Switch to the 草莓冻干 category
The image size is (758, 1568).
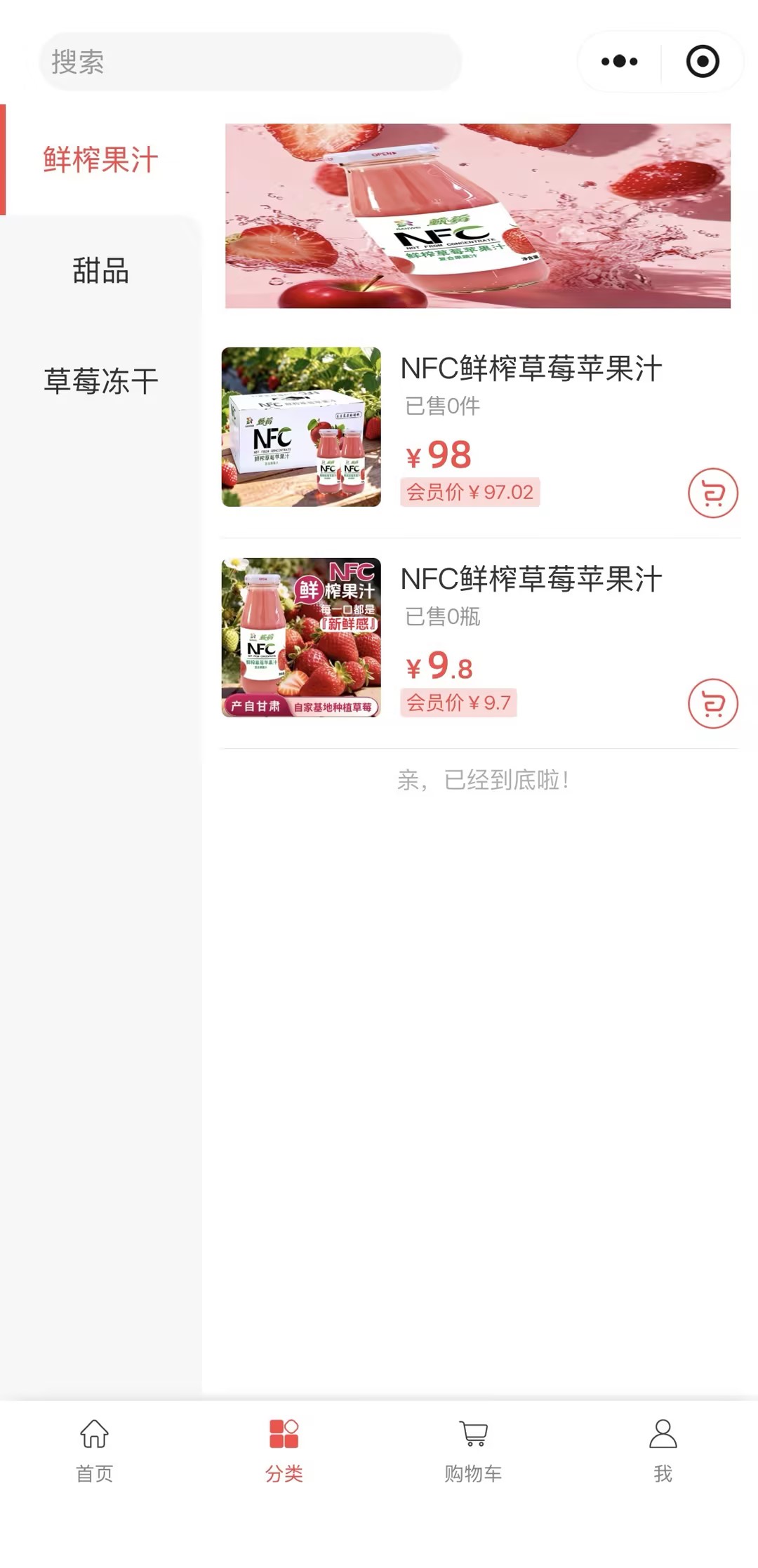100,381
